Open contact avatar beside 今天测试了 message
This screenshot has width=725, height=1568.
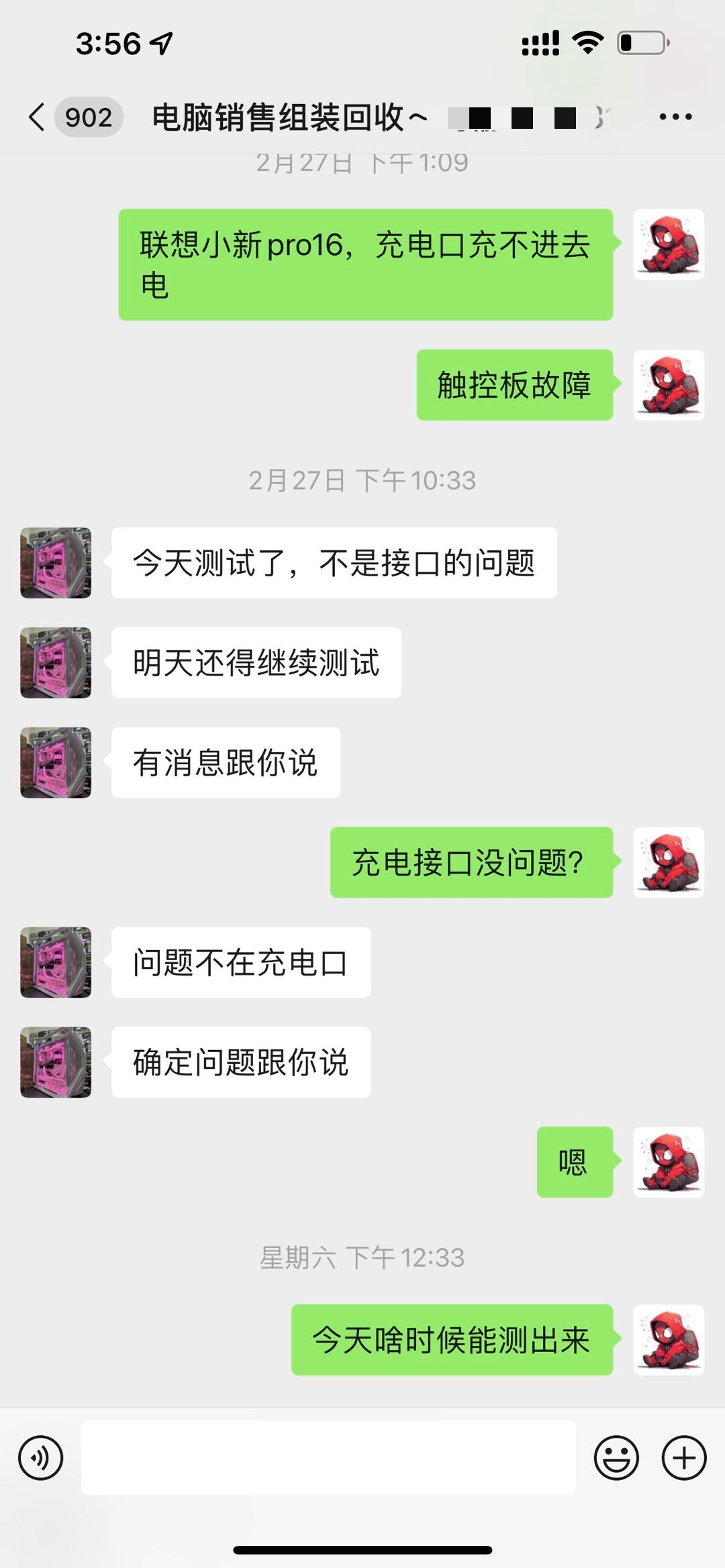pyautogui.click(x=56, y=562)
